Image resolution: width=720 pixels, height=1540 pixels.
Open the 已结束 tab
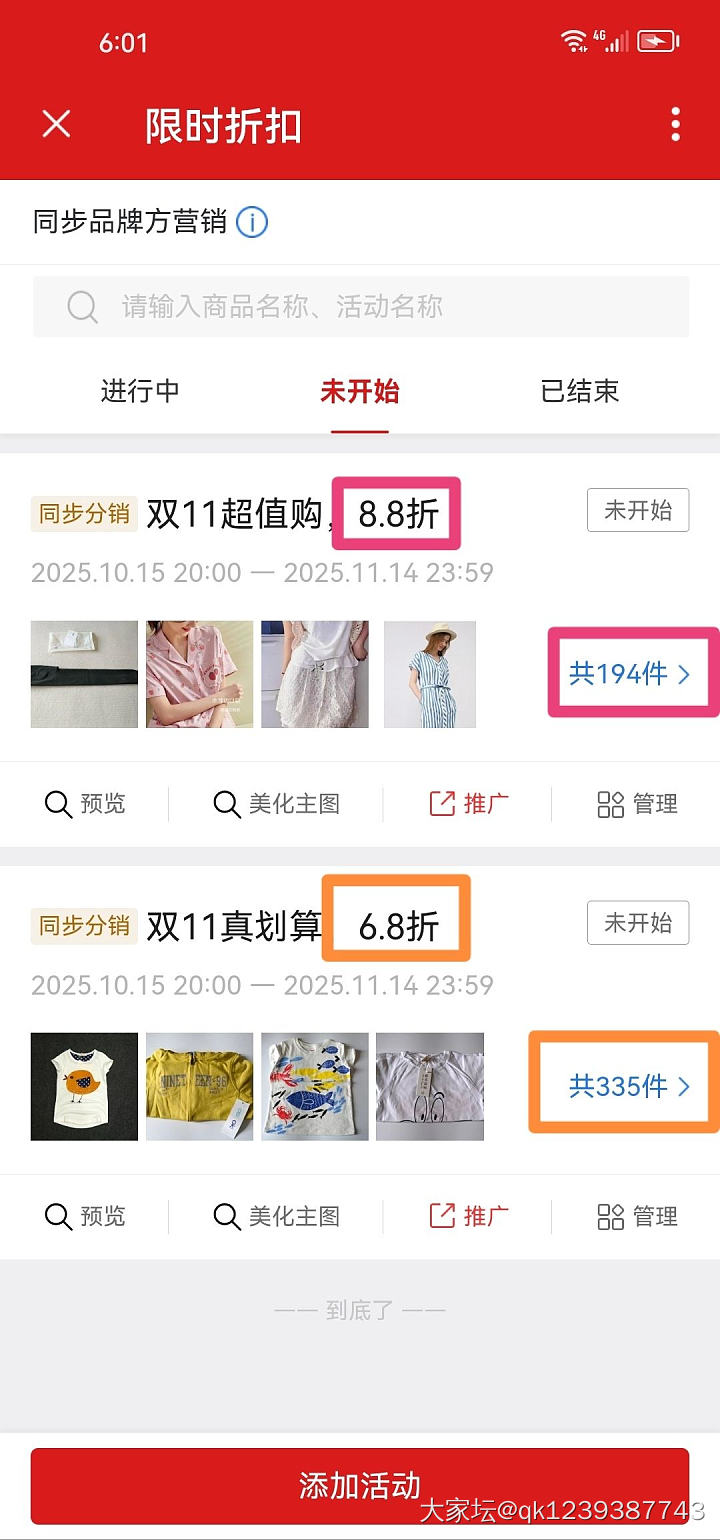pos(578,392)
